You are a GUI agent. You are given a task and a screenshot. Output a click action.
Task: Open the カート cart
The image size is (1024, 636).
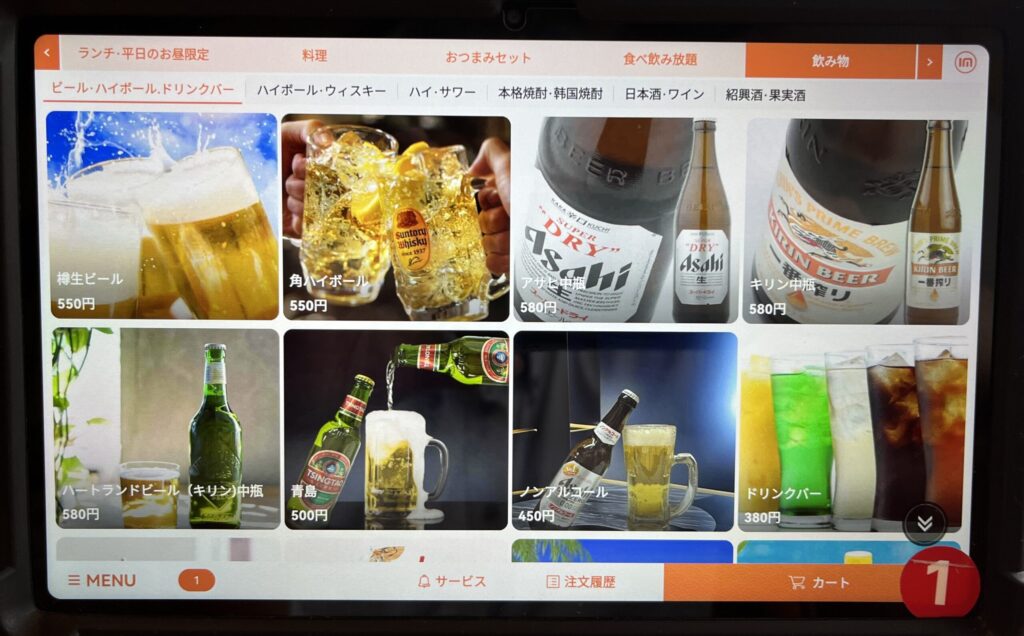pyautogui.click(x=820, y=582)
